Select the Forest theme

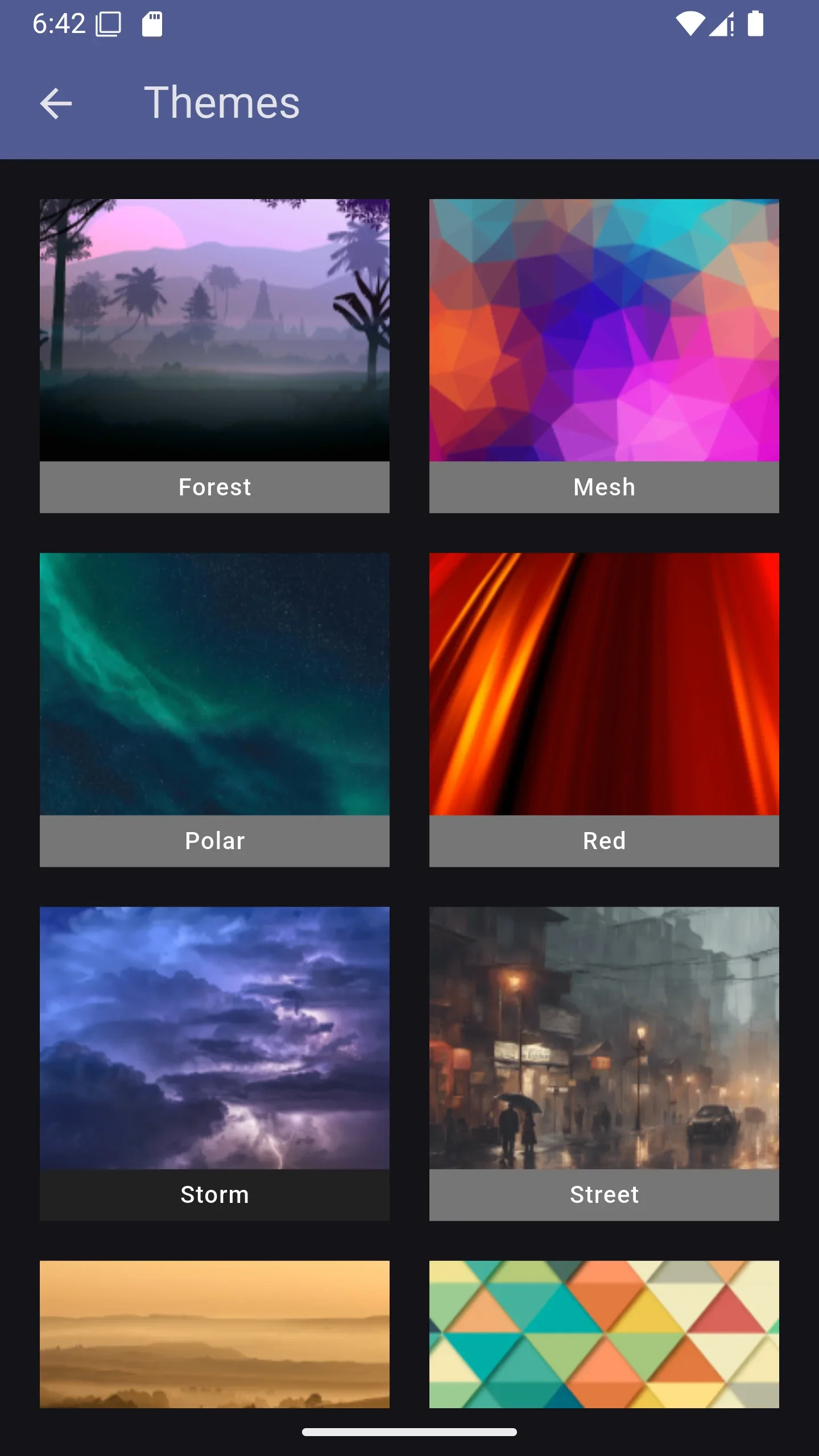click(214, 355)
